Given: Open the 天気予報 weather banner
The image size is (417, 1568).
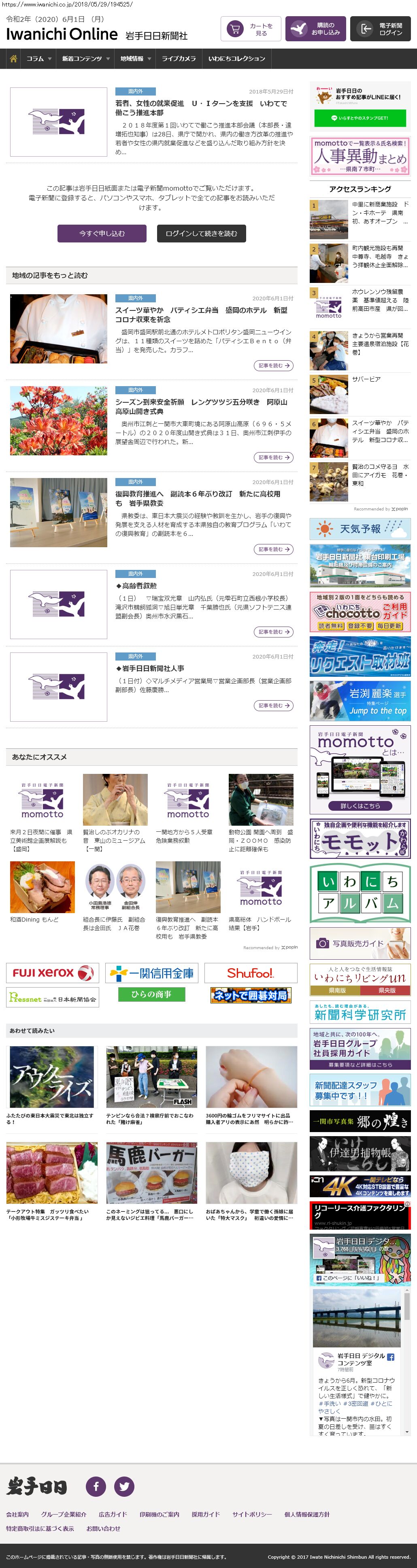Looking at the screenshot, I should coord(360,529).
